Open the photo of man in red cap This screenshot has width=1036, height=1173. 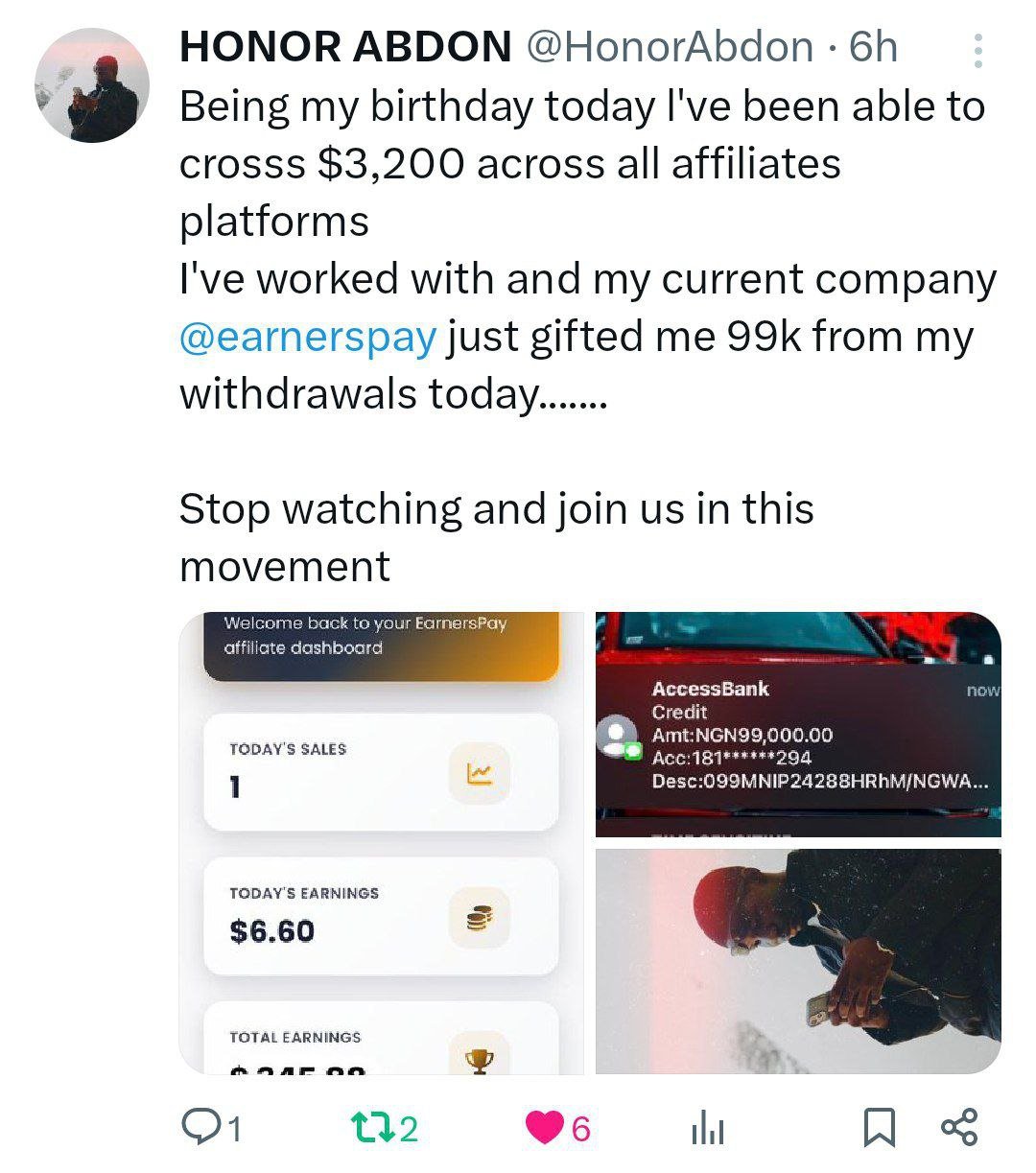[x=797, y=960]
